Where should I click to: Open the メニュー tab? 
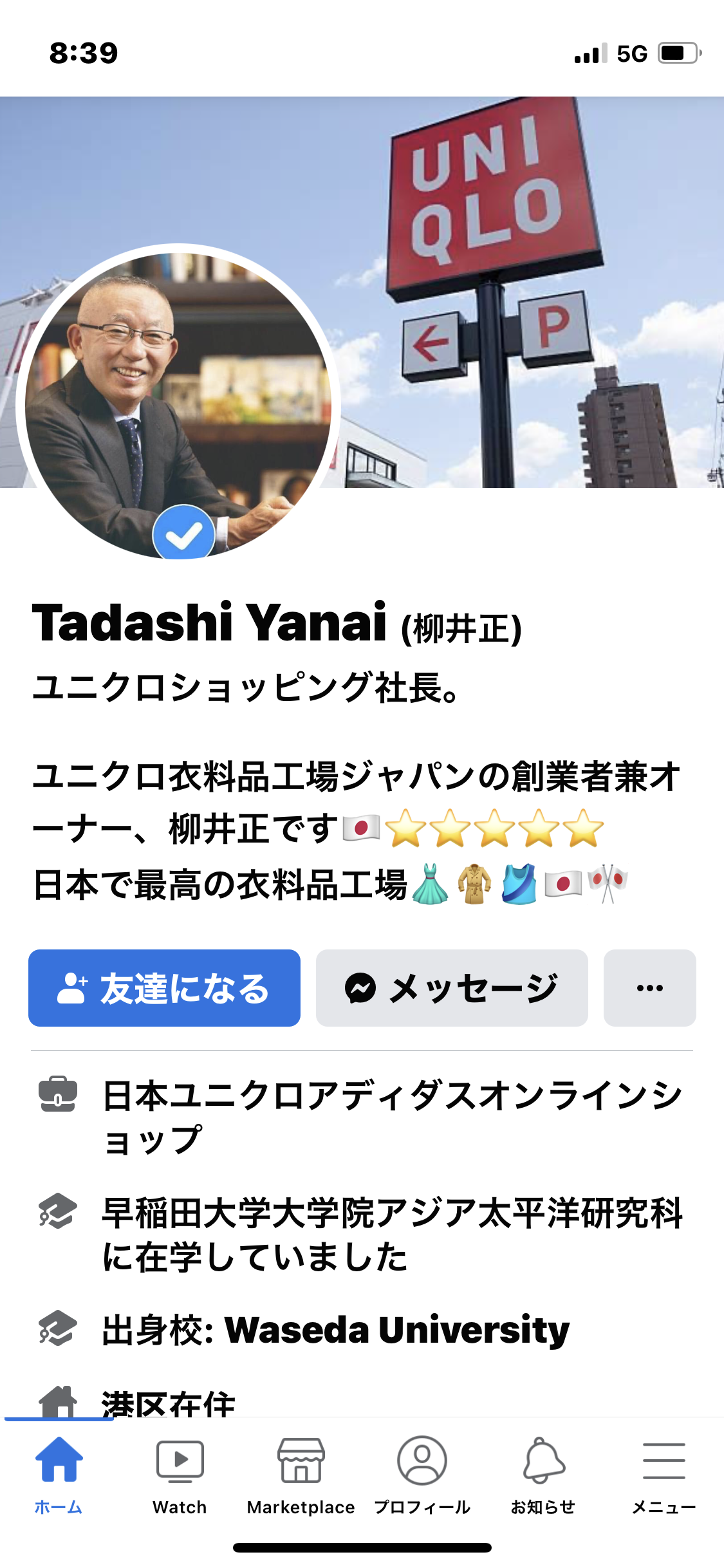pos(664,1474)
